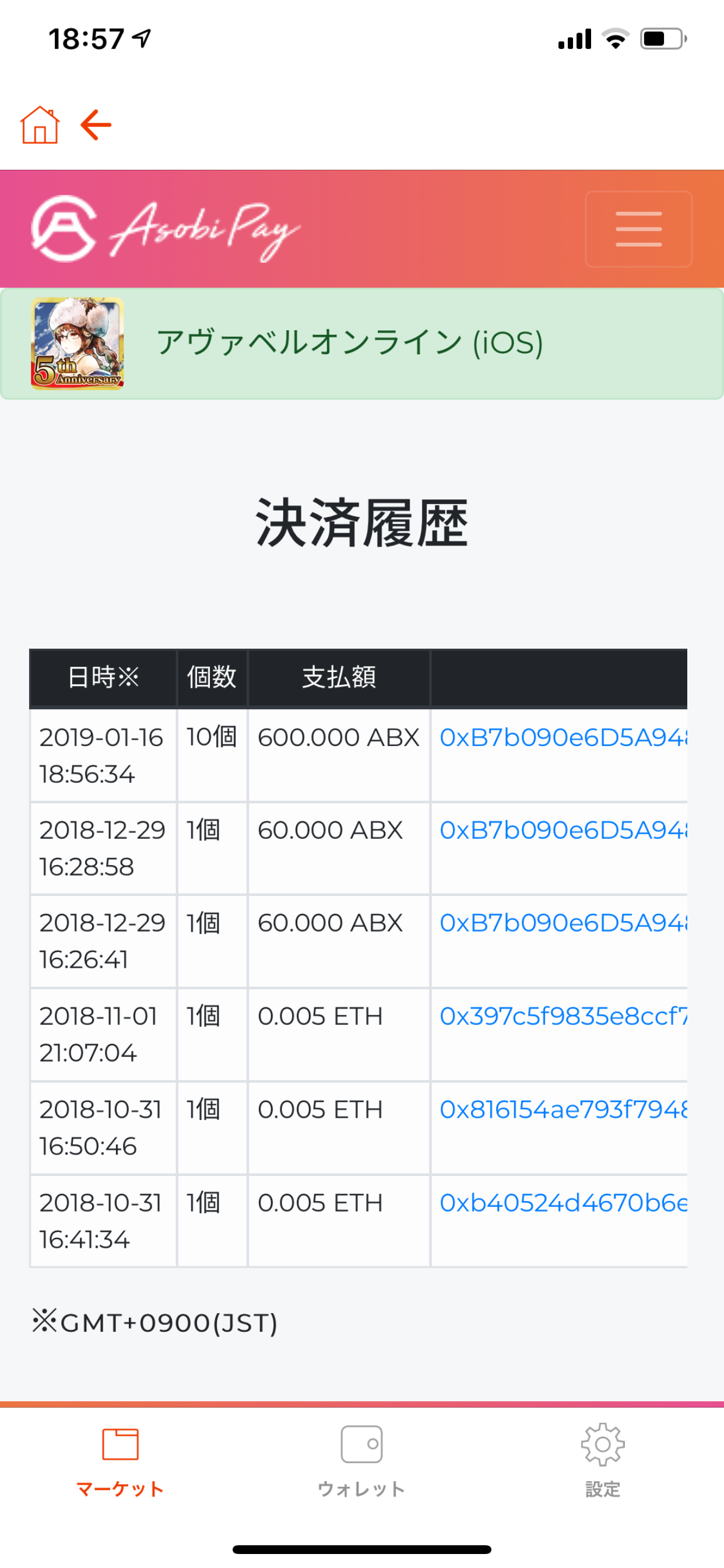
Task: Open the 0xb40524d4670b6e transaction link
Action: coord(563,1202)
